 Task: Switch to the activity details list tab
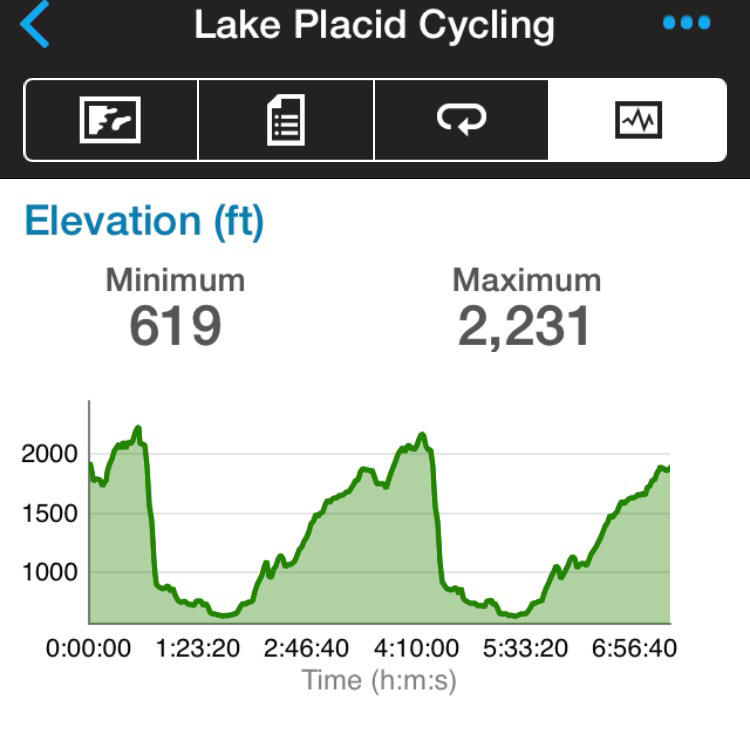286,120
